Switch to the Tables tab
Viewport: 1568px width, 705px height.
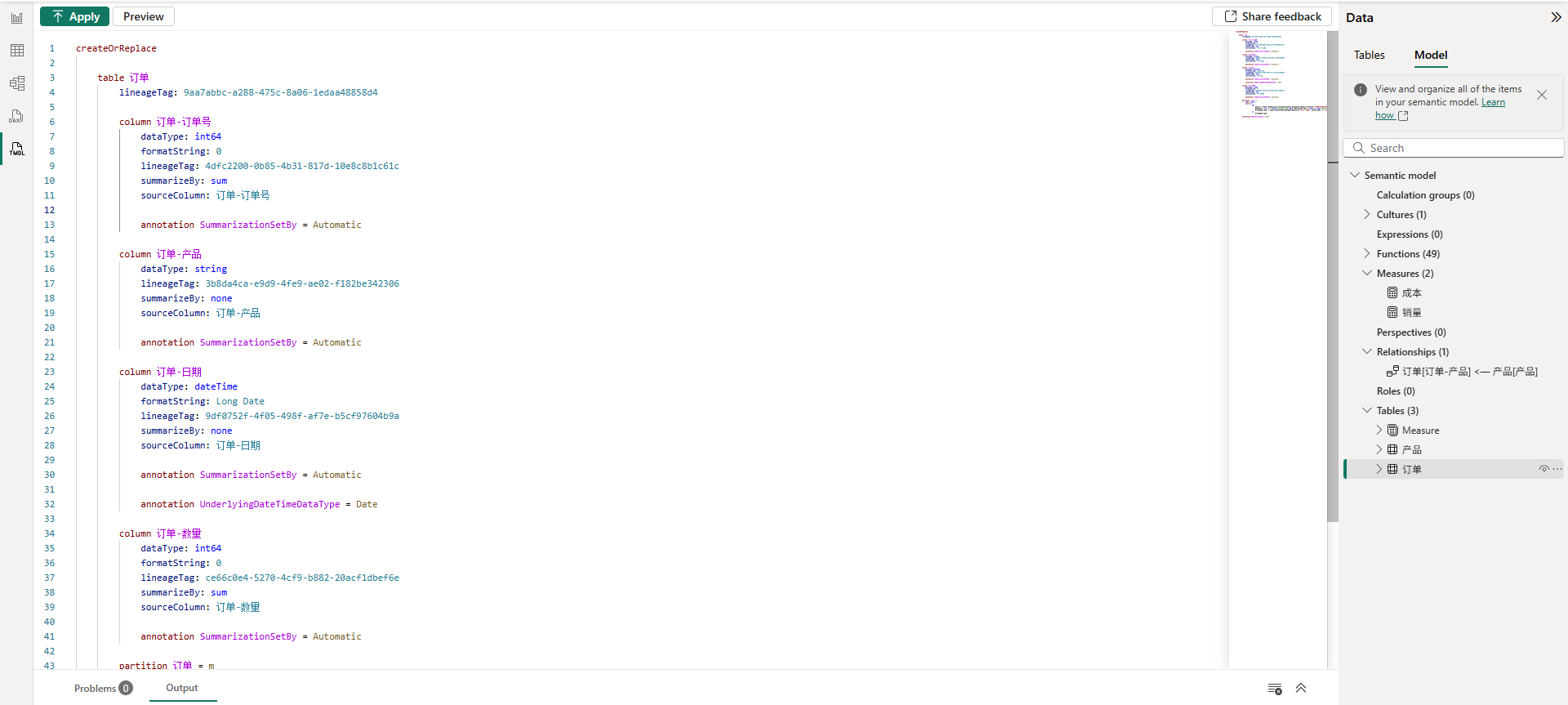(1369, 55)
